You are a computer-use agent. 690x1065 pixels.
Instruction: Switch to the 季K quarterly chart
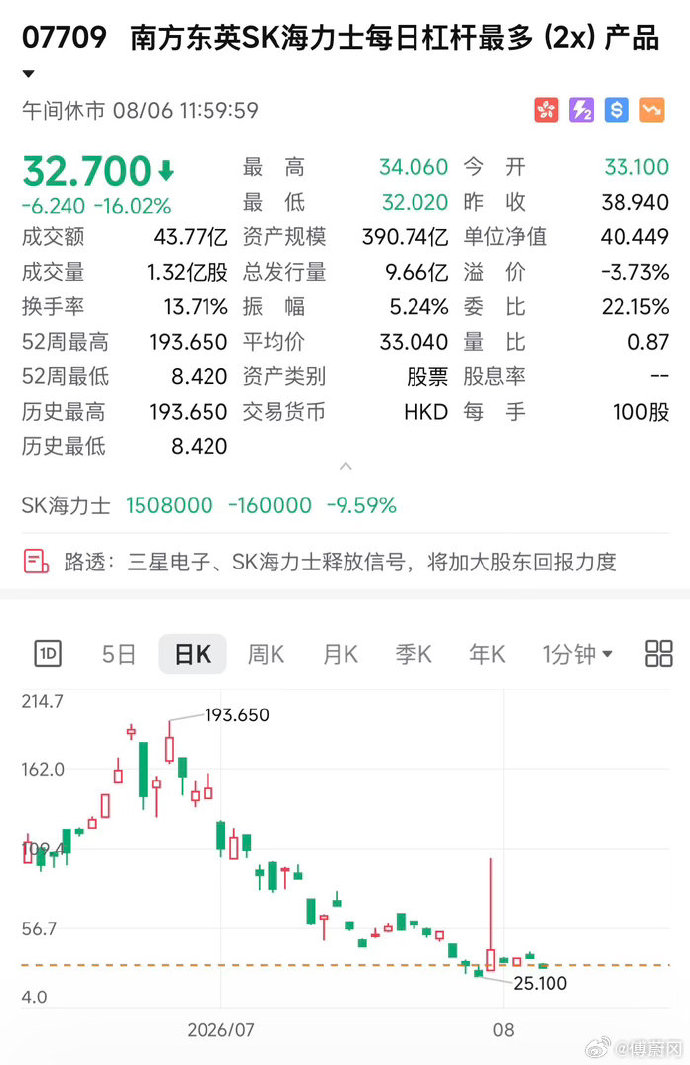[x=413, y=655]
